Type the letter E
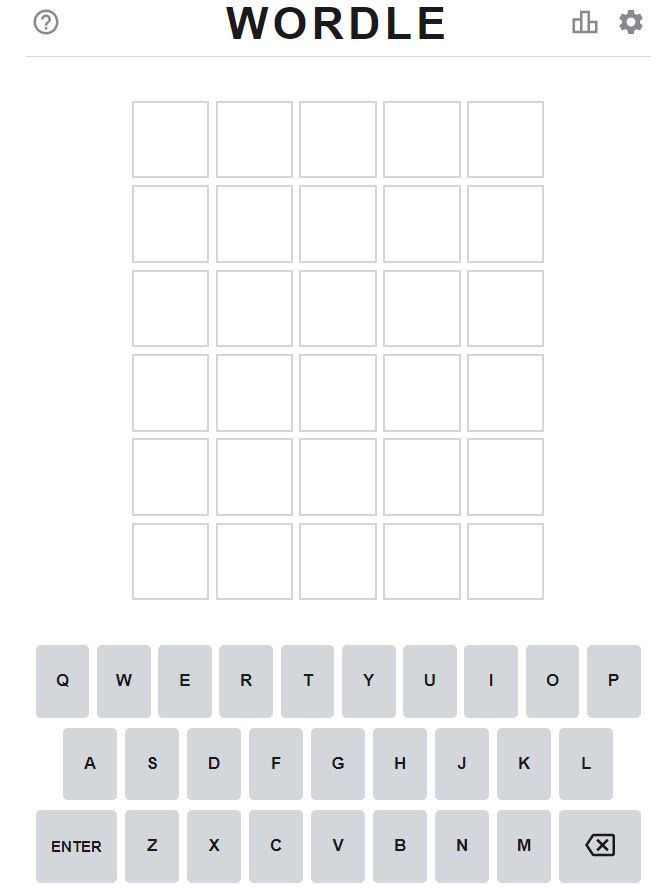Viewport: 660px width, 890px height. point(185,681)
